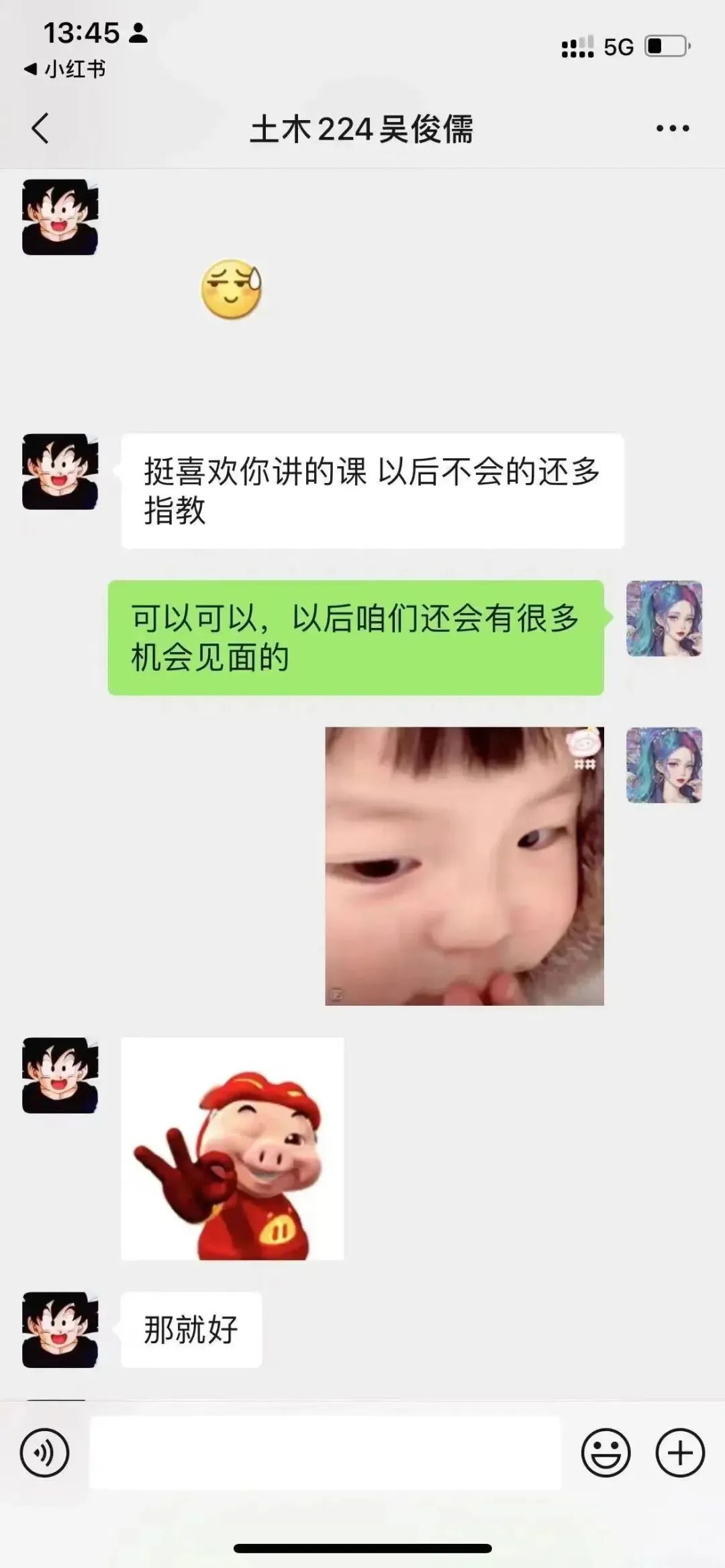
Task: Go back from this chat
Action: (x=40, y=128)
